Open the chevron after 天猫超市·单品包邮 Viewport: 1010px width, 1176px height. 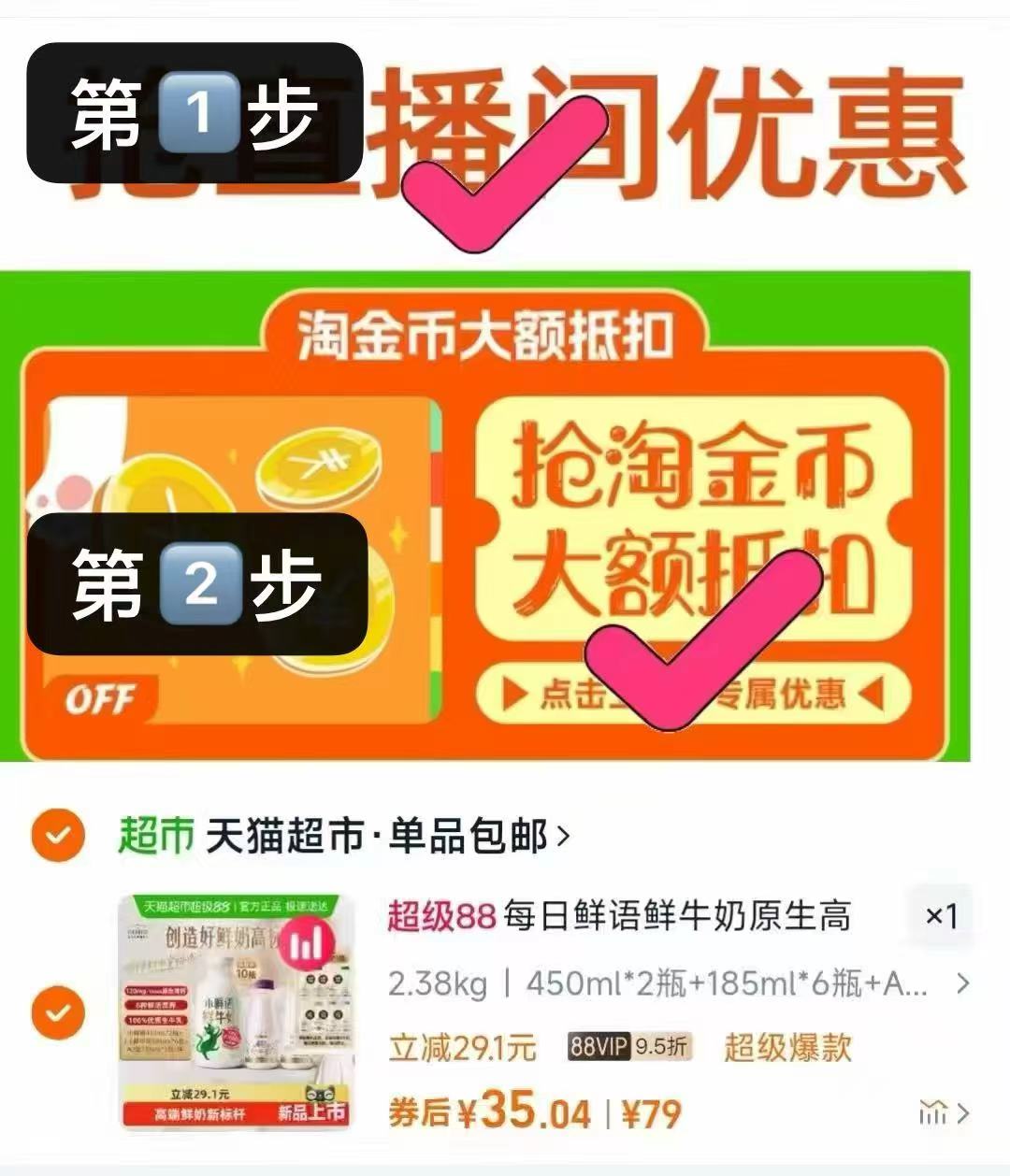click(x=563, y=839)
